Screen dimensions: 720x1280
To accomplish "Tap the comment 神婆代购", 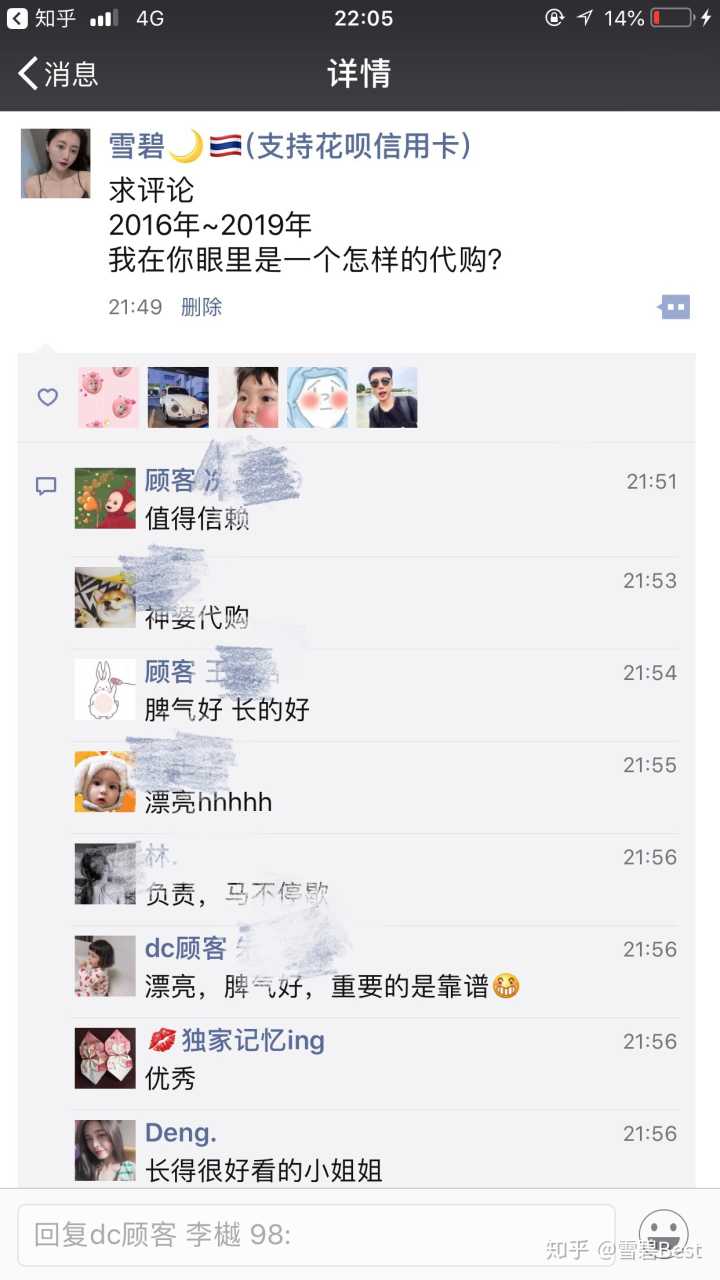I will click(x=197, y=617).
